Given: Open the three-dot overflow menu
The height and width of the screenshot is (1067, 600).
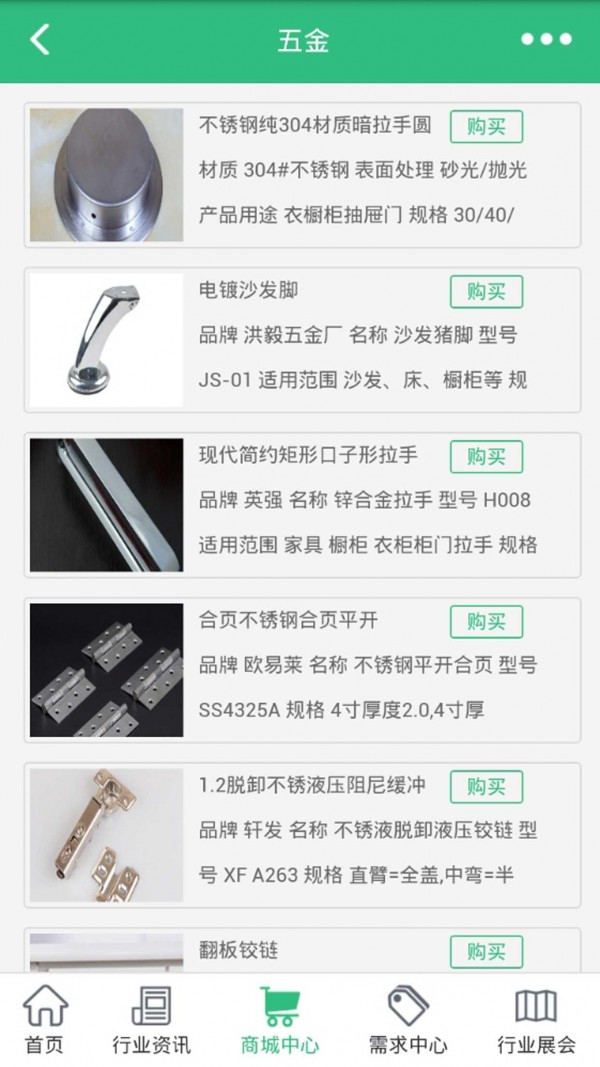Looking at the screenshot, I should point(546,40).
